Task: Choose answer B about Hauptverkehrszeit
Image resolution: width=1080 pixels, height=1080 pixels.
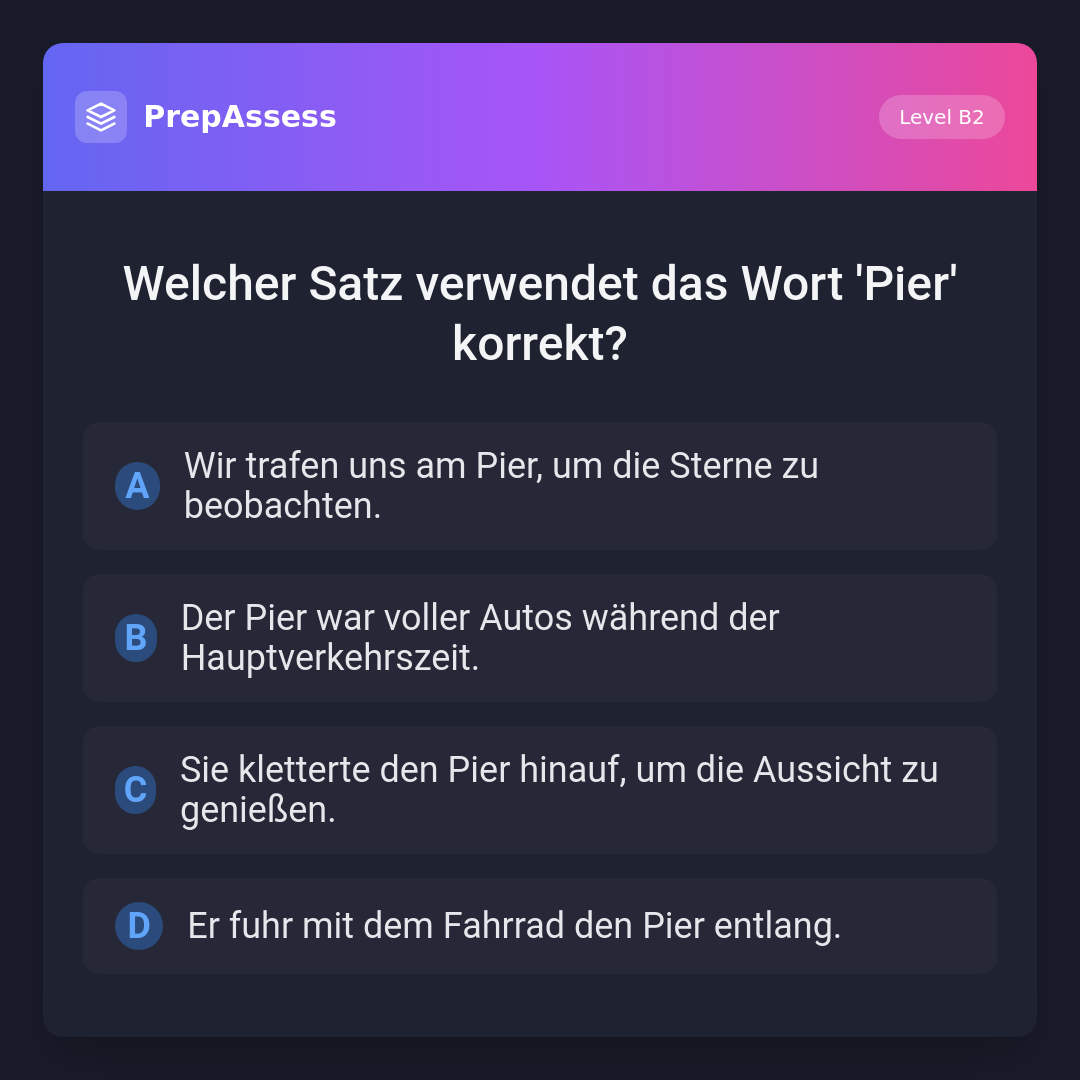Action: (x=540, y=638)
